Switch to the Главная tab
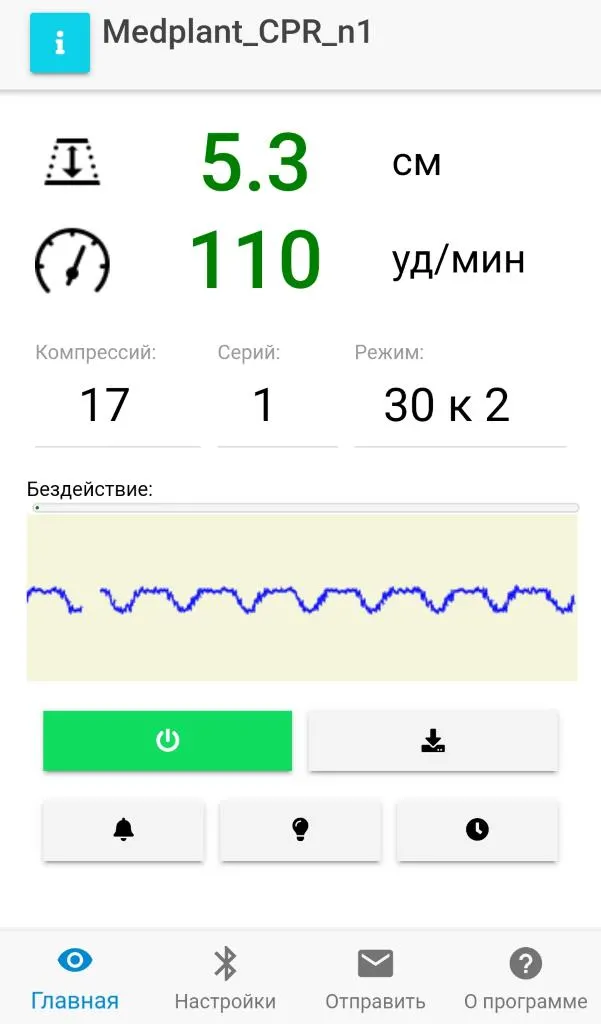 (75, 979)
